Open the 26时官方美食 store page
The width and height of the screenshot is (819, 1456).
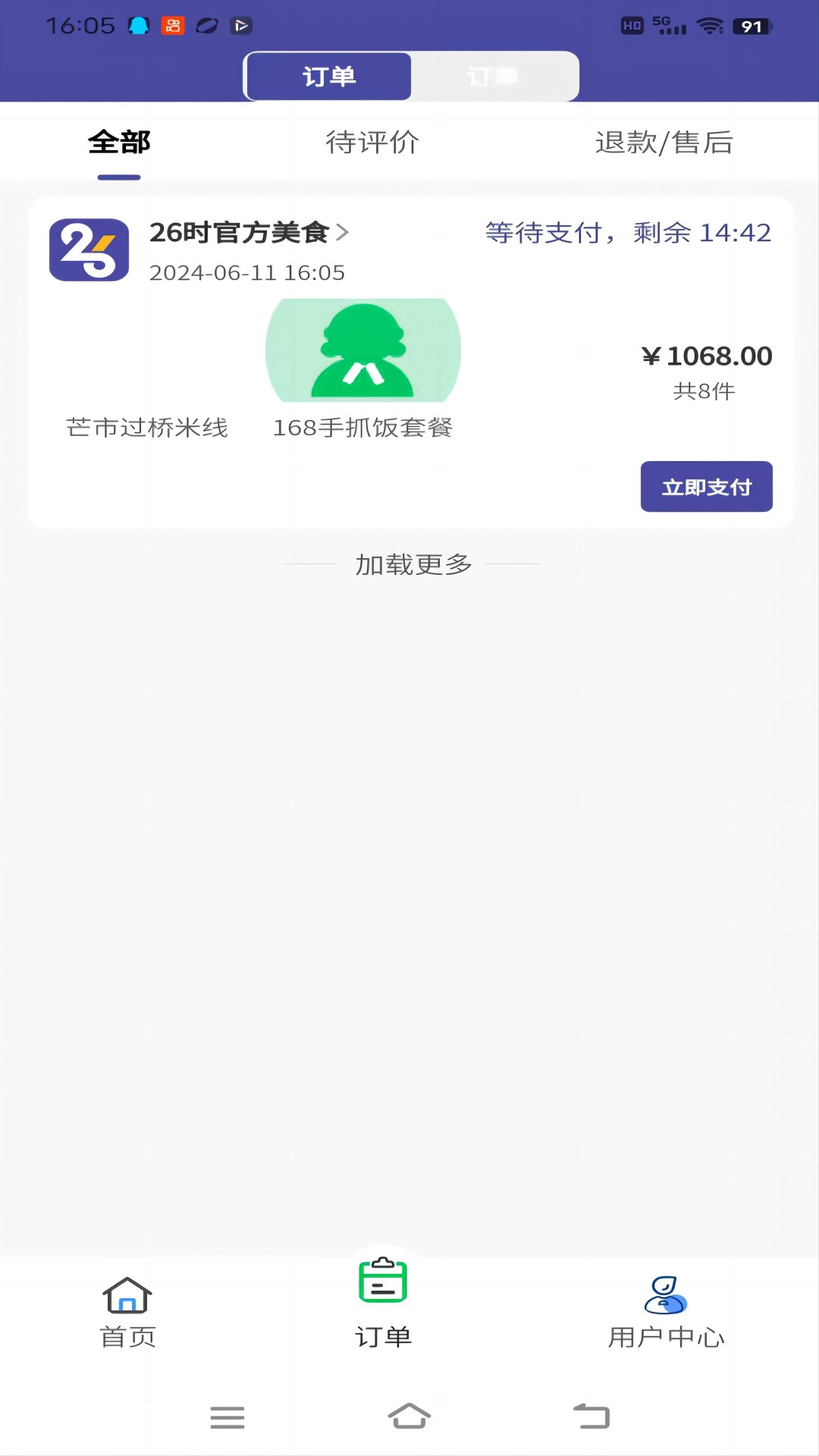click(x=249, y=232)
